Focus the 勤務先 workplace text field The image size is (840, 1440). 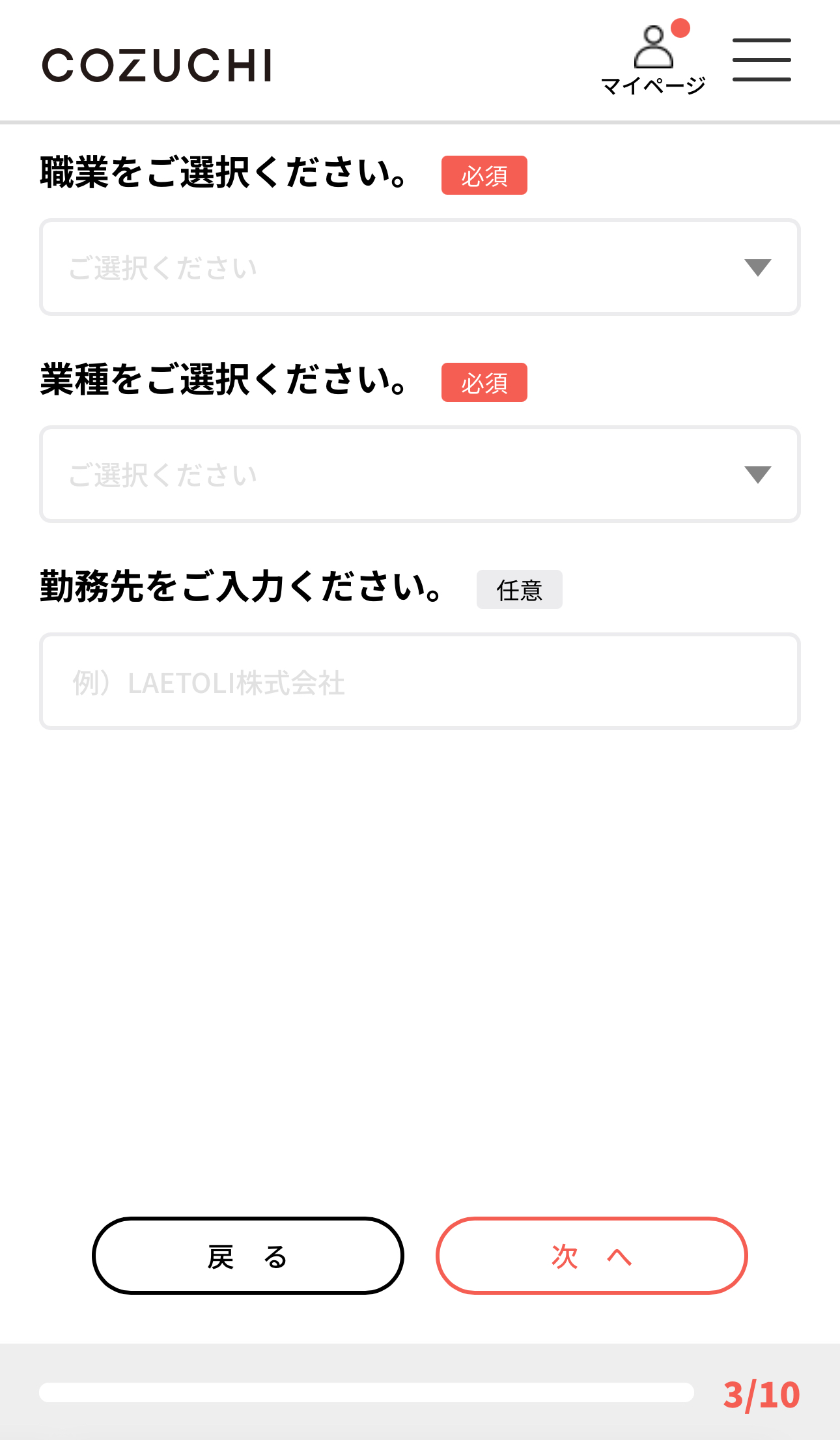pos(420,681)
